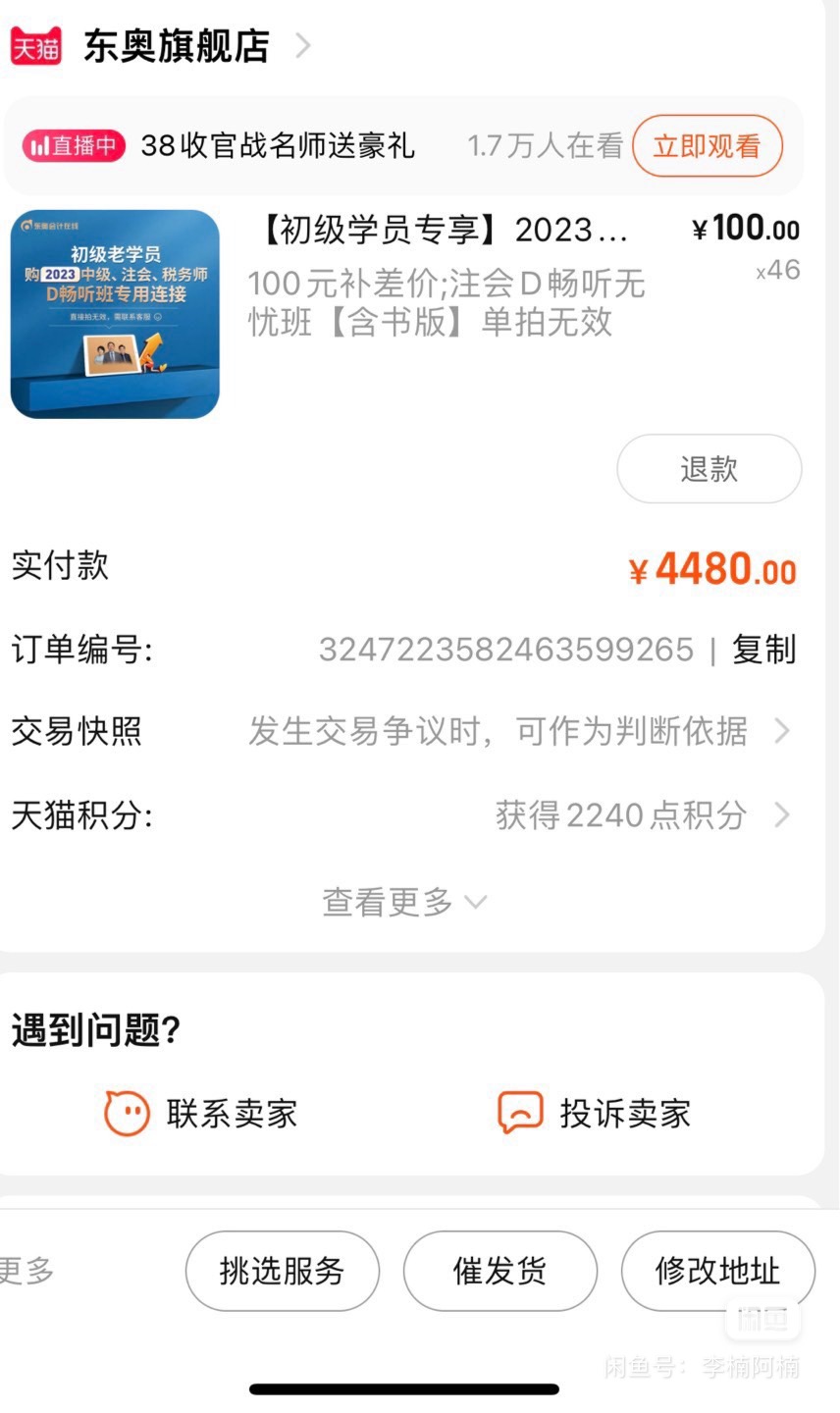Tap the 投诉卖家 sad face icon
The height and width of the screenshot is (1413, 840).
click(520, 1113)
